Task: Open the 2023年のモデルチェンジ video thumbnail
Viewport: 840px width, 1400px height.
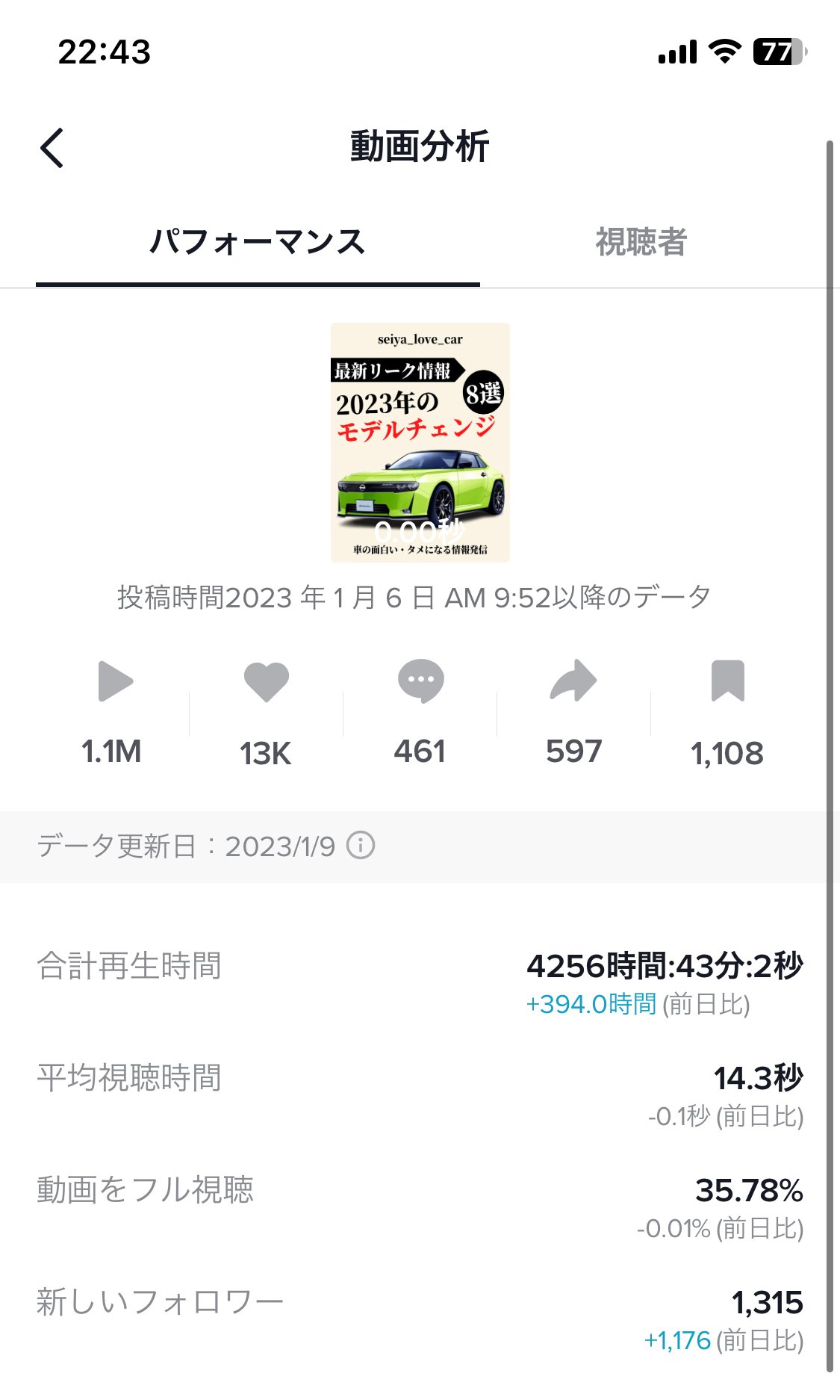Action: tap(420, 442)
